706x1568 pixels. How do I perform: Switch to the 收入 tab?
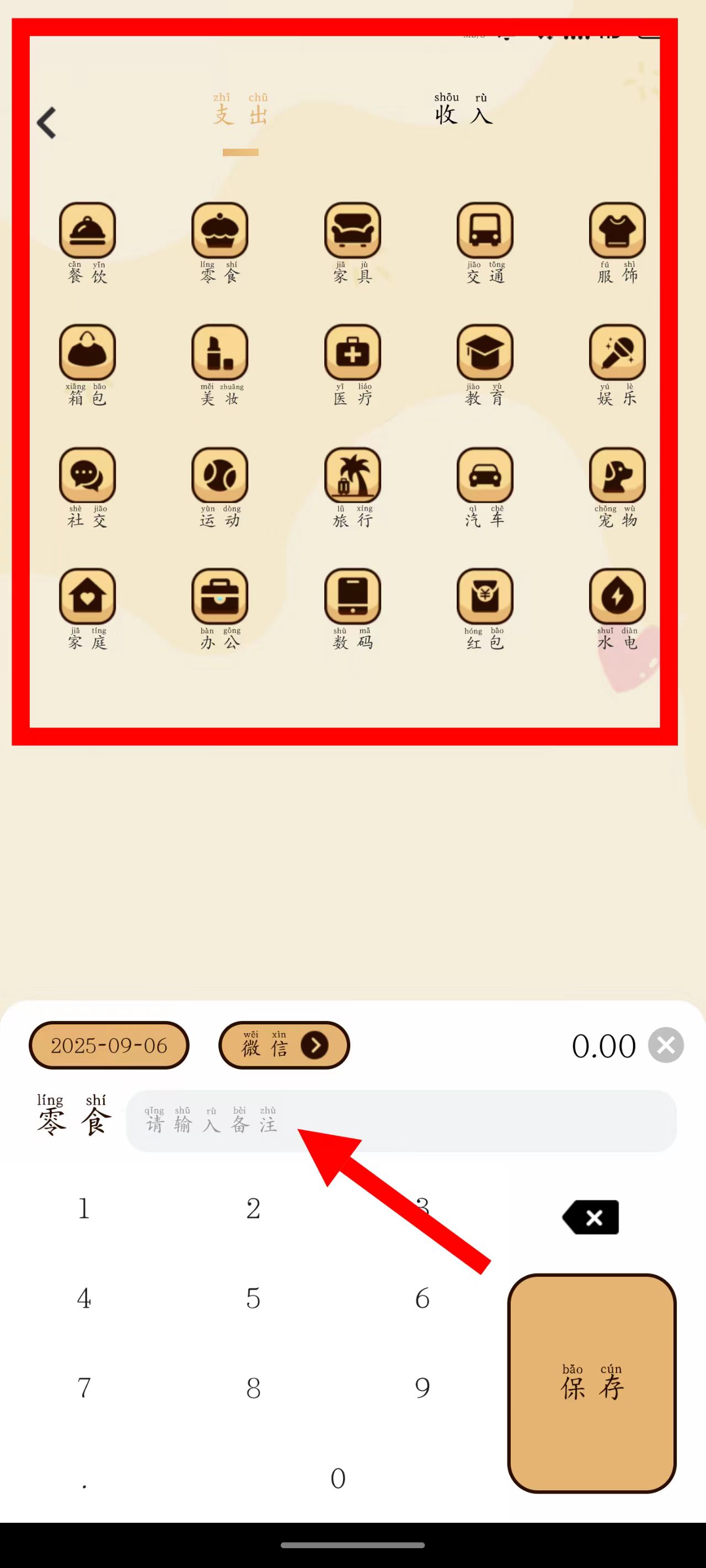tap(463, 111)
